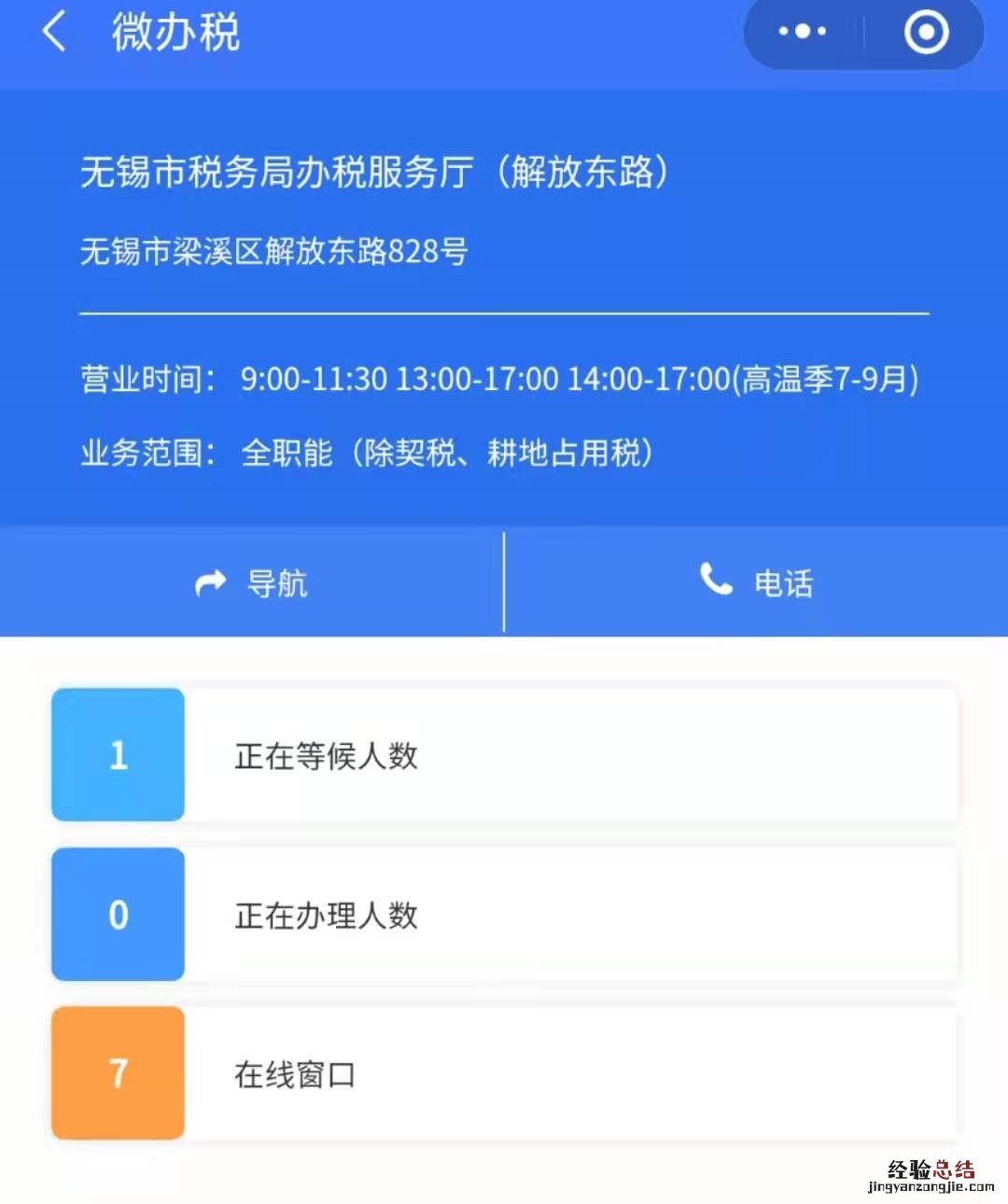Go back from 微办税 page
Image resolution: width=1008 pixels, height=1204 pixels.
(54, 32)
